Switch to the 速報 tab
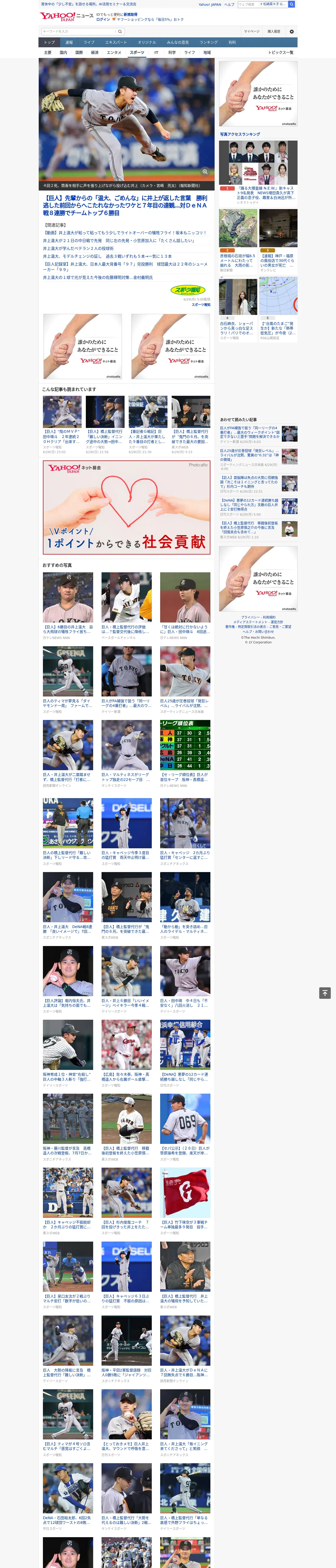 tap(69, 43)
